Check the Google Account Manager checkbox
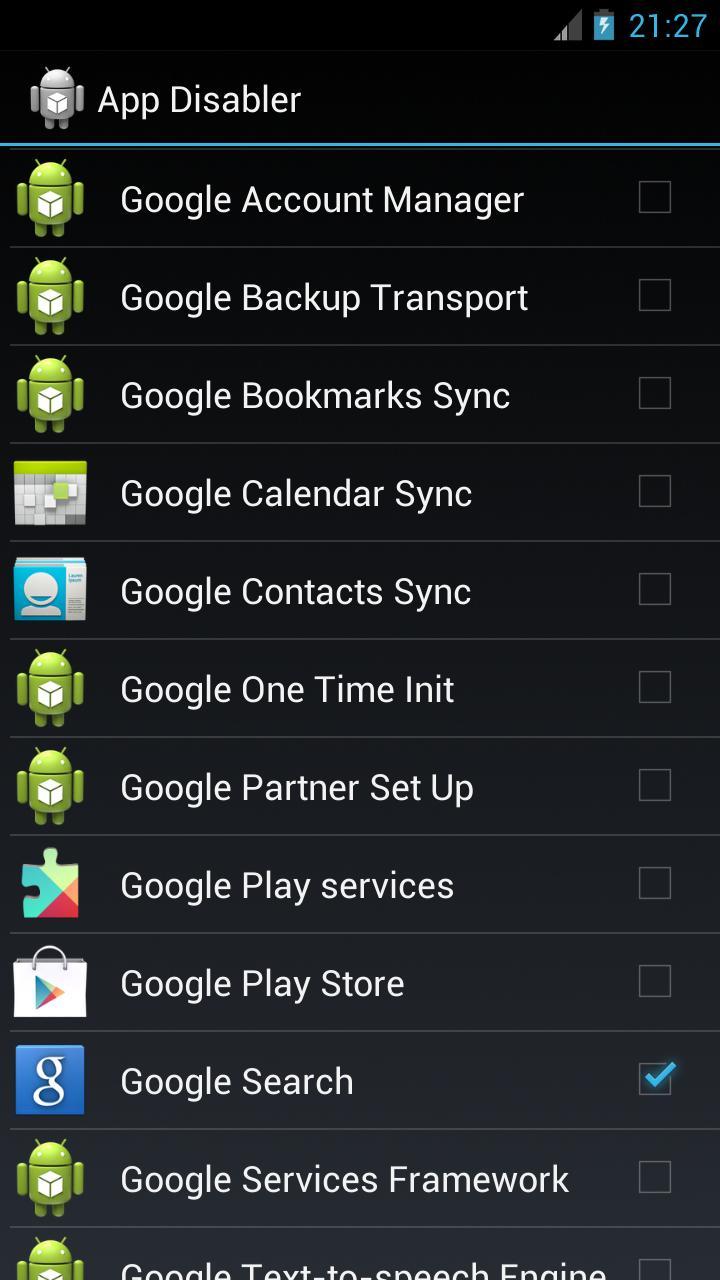This screenshot has height=1280, width=720. 654,198
